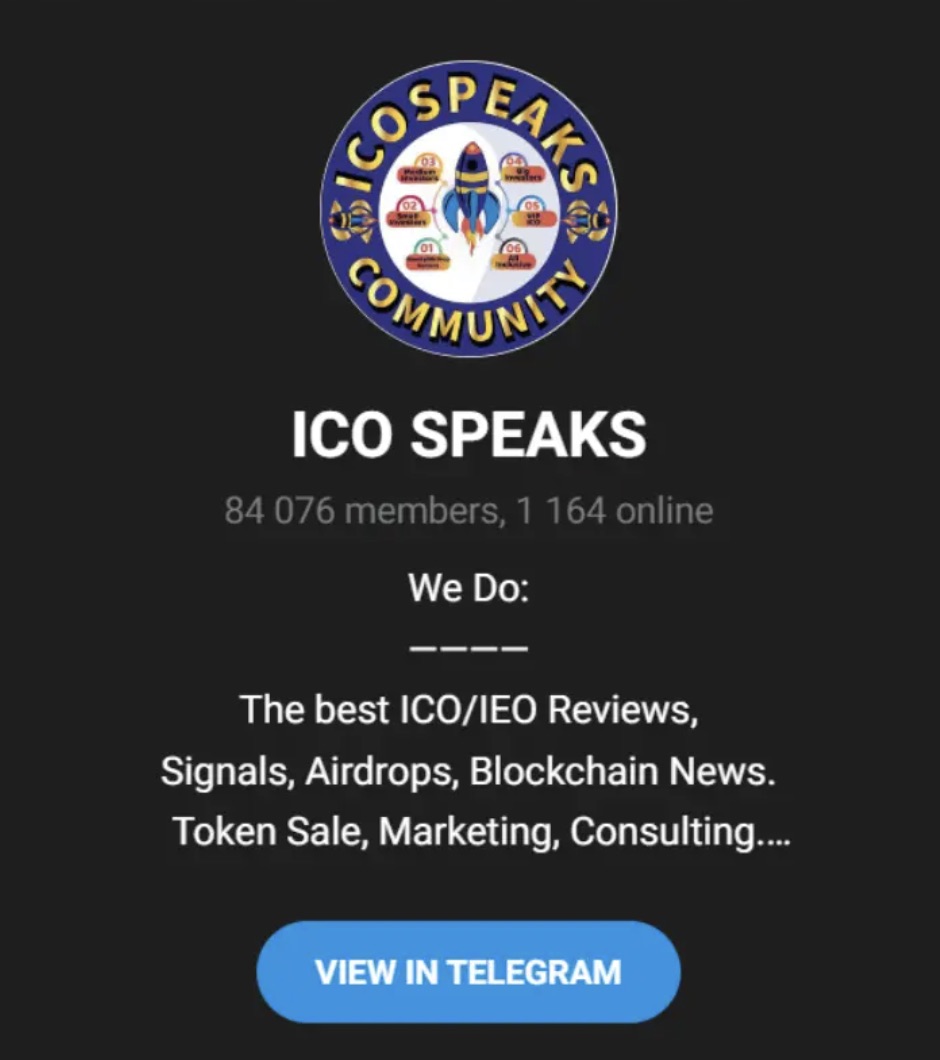The width and height of the screenshot is (940, 1060).
Task: Click the 02 Small Investors badge
Action: 411,213
